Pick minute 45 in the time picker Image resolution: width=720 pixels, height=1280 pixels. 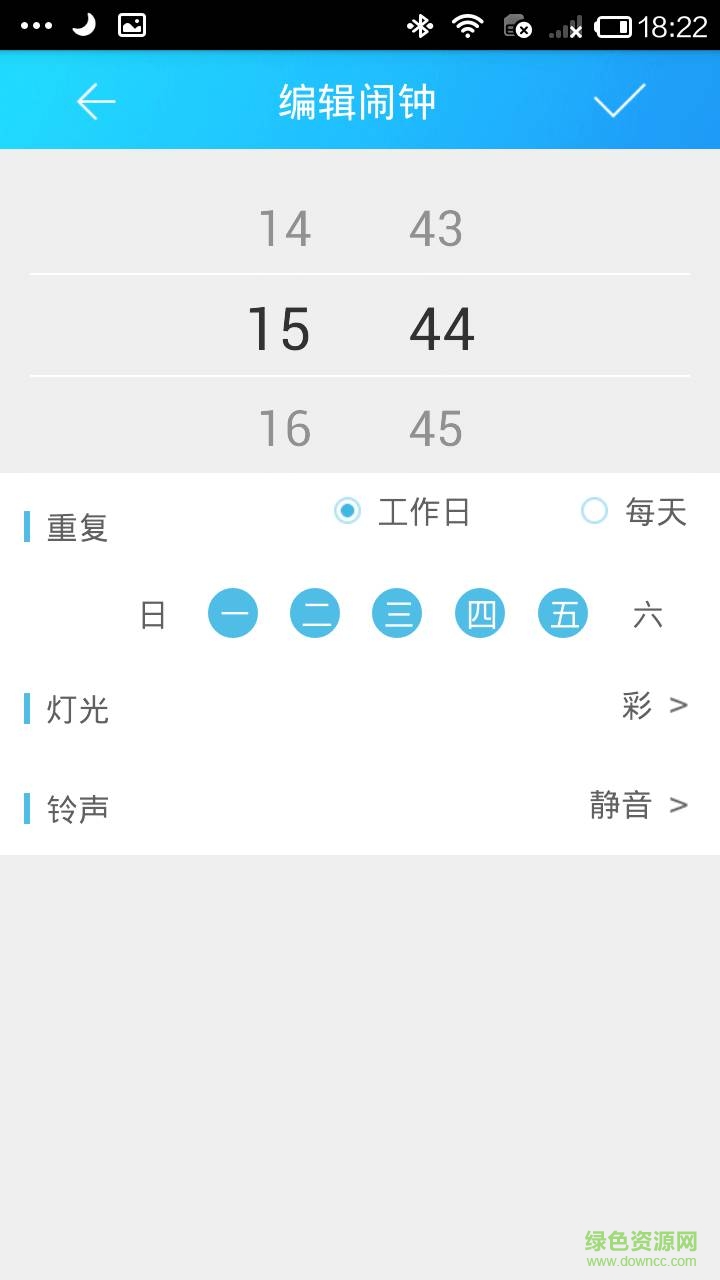pos(436,428)
